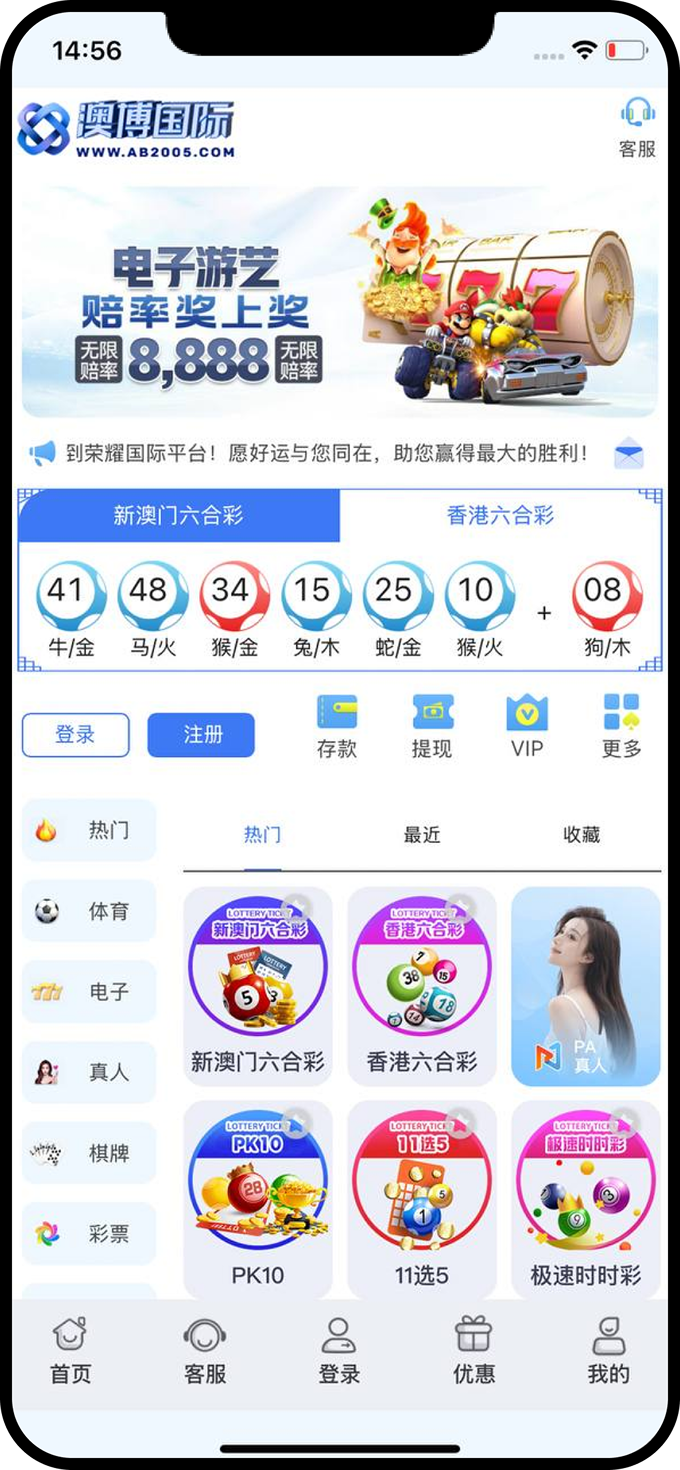Open 提现 withdrawal shortcut
680x1470 pixels.
point(432,727)
